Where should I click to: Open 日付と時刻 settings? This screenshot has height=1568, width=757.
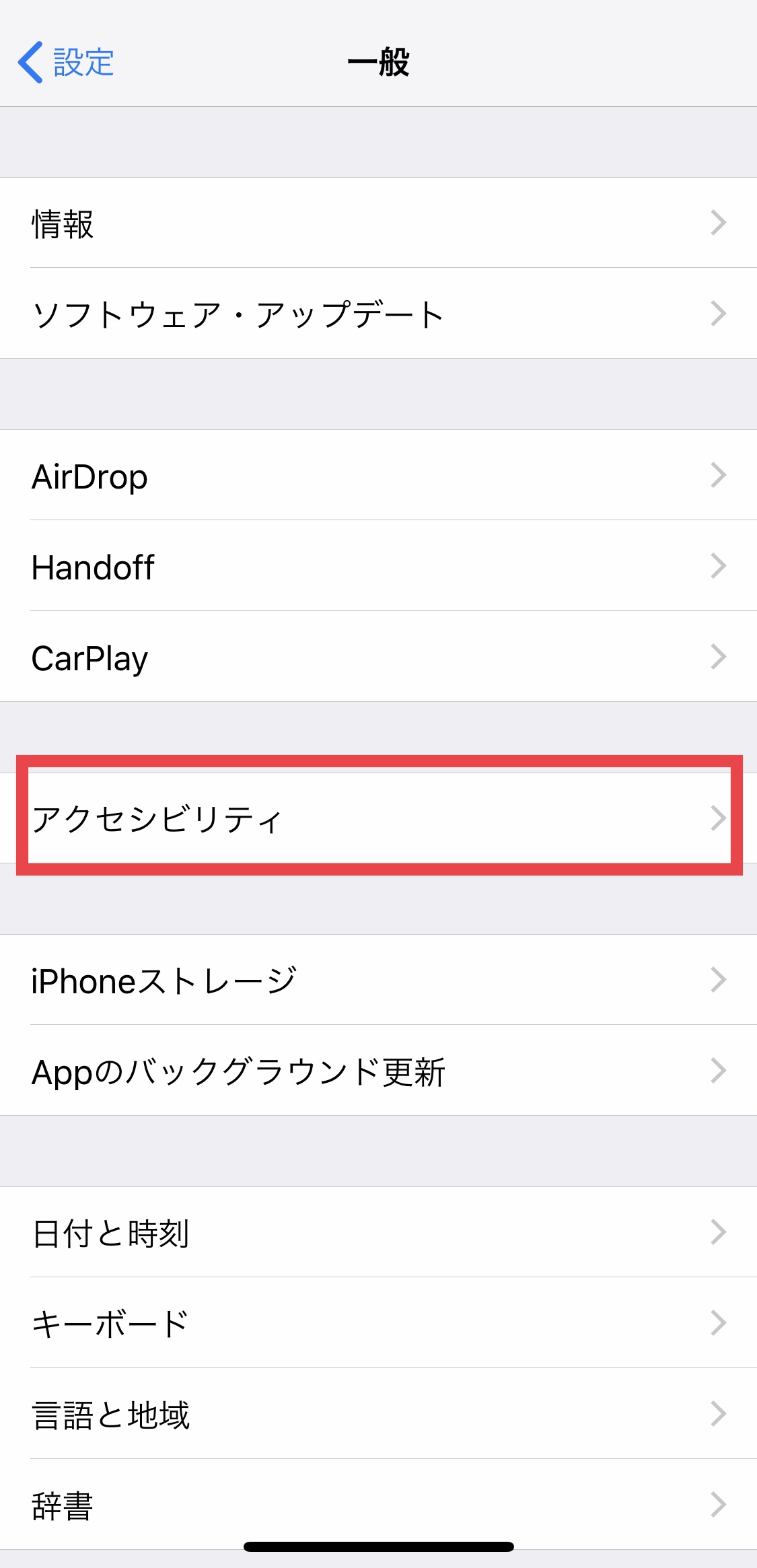[x=378, y=1232]
